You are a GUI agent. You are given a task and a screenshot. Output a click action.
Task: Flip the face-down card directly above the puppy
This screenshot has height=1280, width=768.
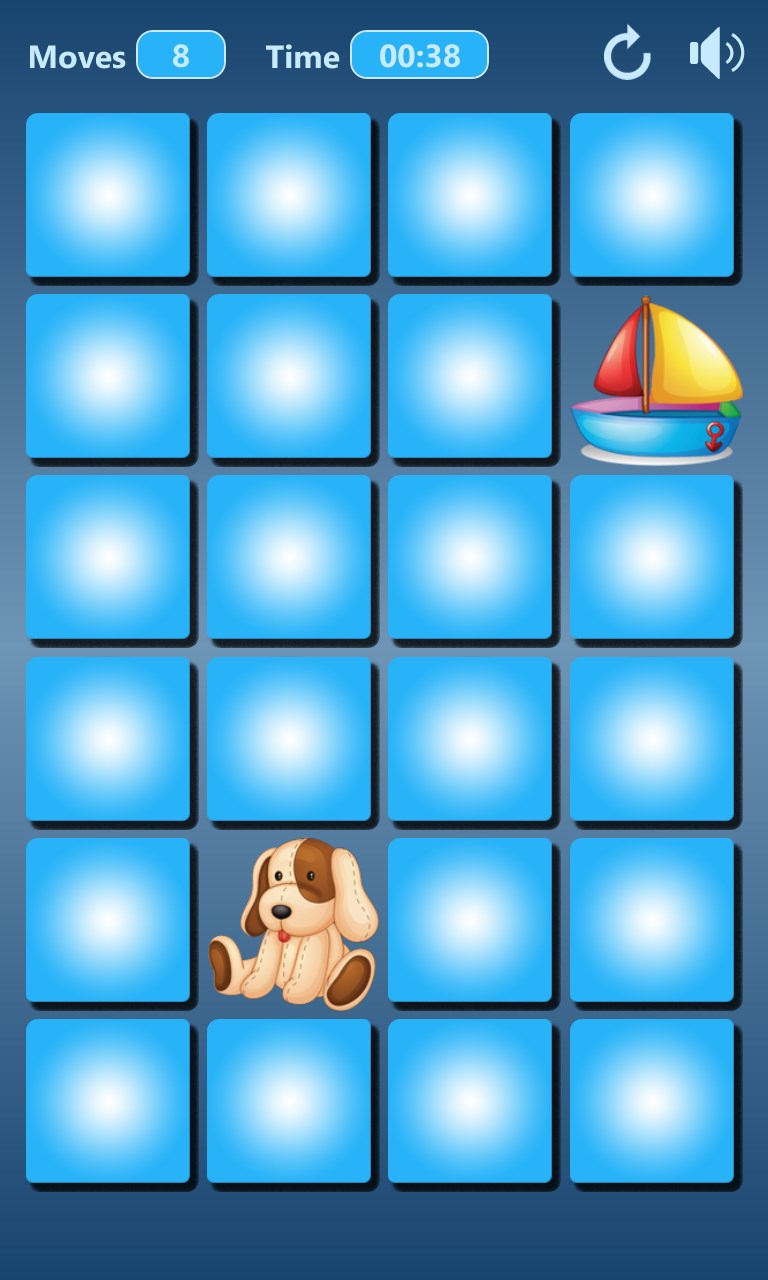(x=288, y=738)
